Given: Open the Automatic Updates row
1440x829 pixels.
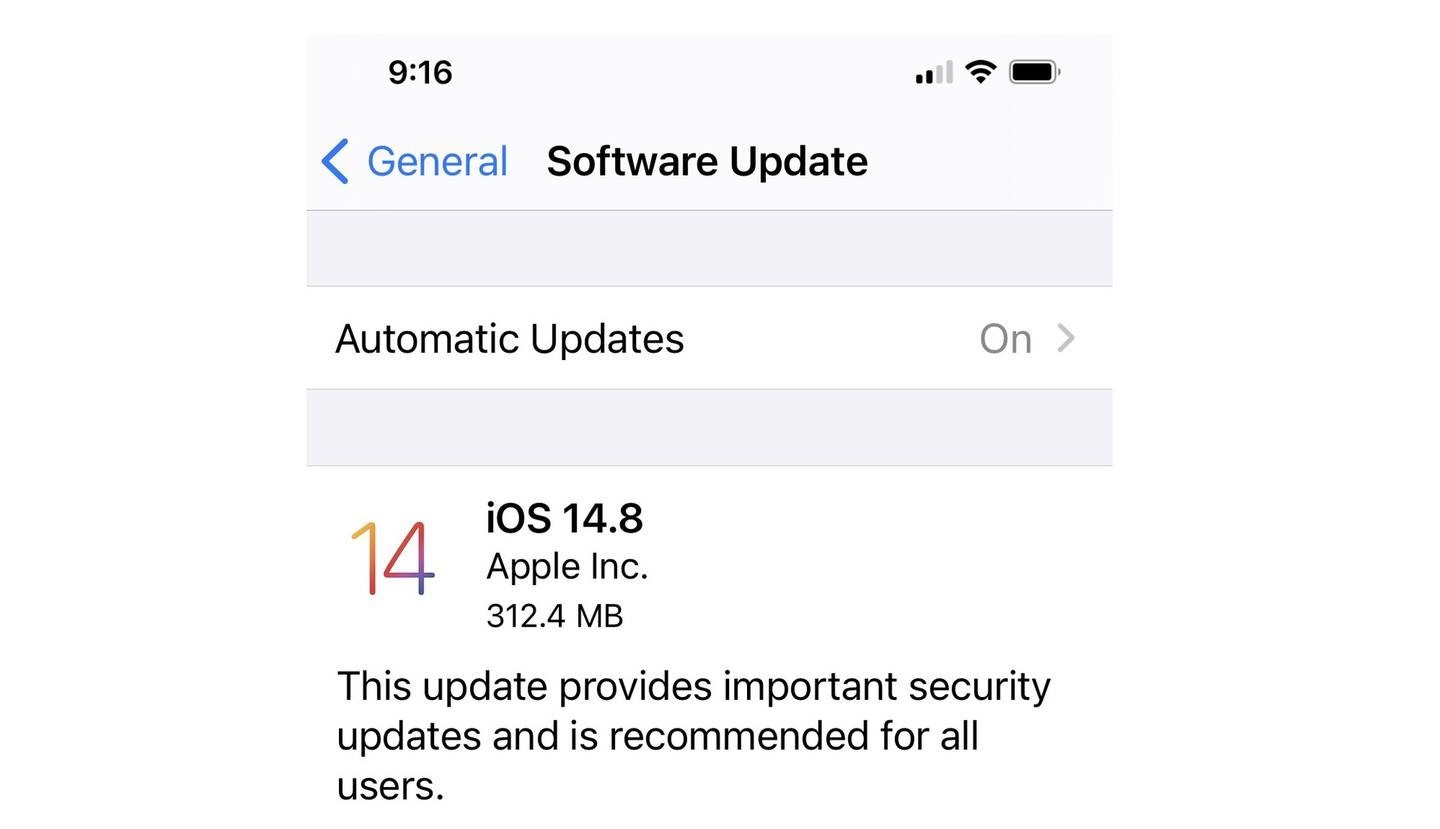Looking at the screenshot, I should click(x=708, y=339).
